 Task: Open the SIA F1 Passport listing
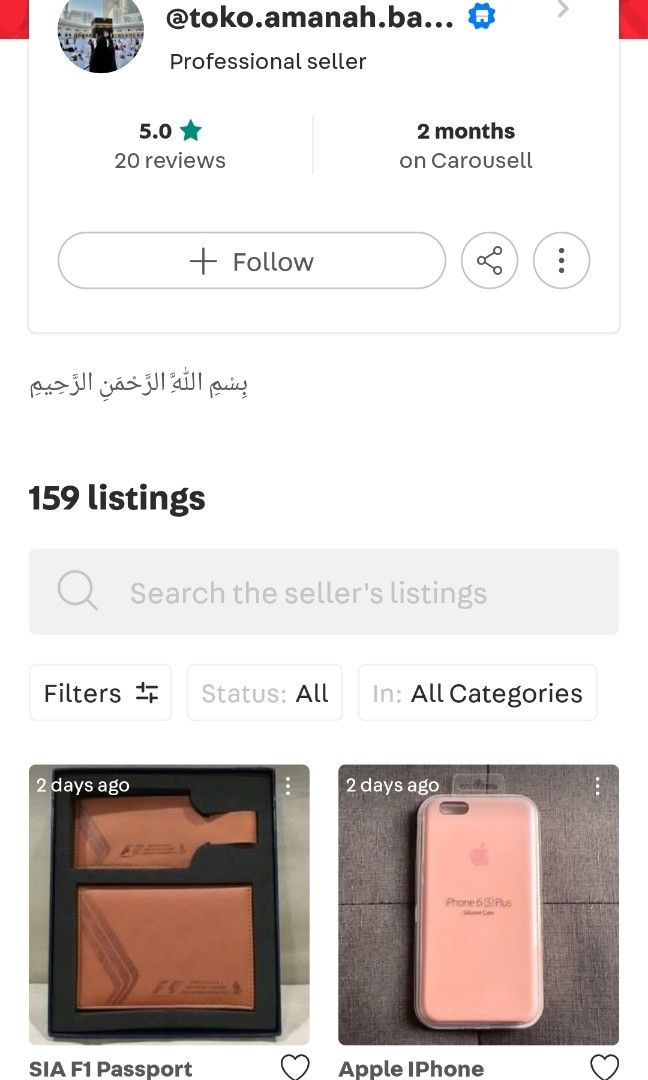169,904
